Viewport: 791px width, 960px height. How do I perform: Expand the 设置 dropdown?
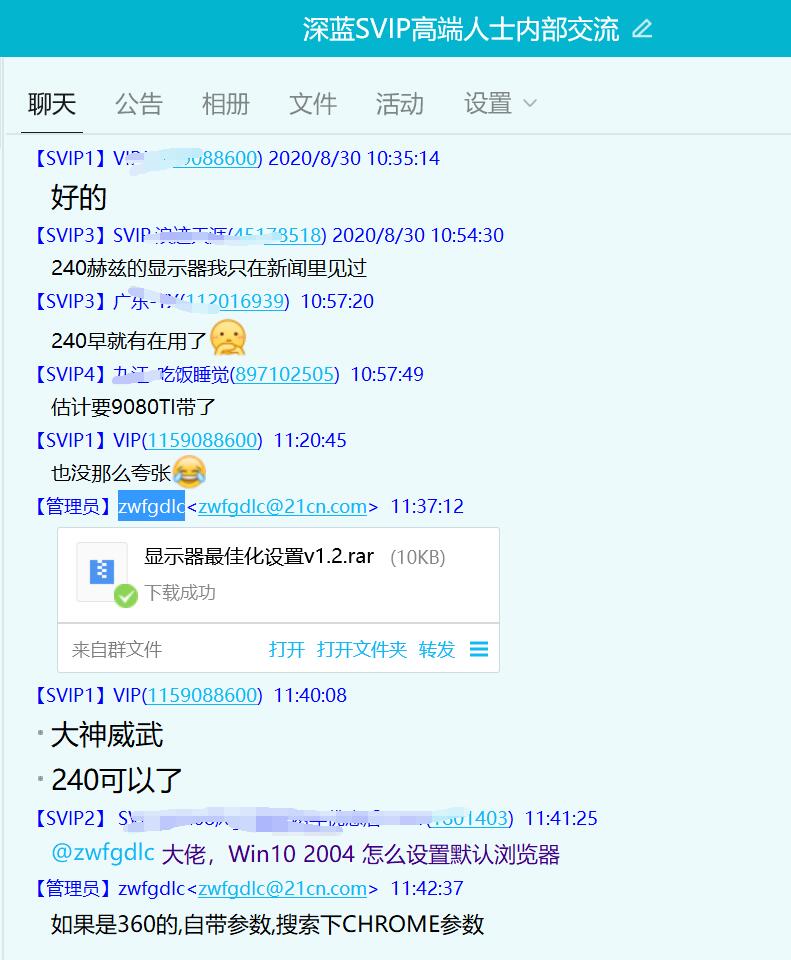pos(500,104)
